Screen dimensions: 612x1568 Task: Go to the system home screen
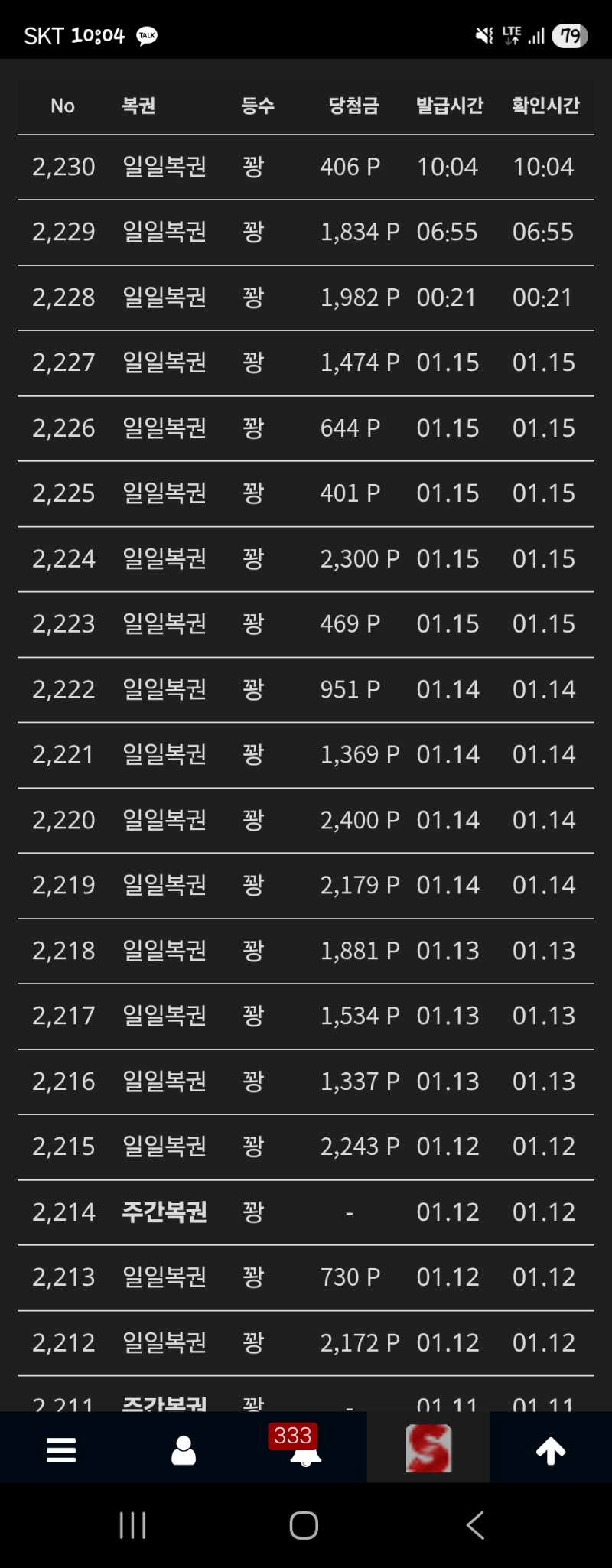click(x=304, y=1524)
